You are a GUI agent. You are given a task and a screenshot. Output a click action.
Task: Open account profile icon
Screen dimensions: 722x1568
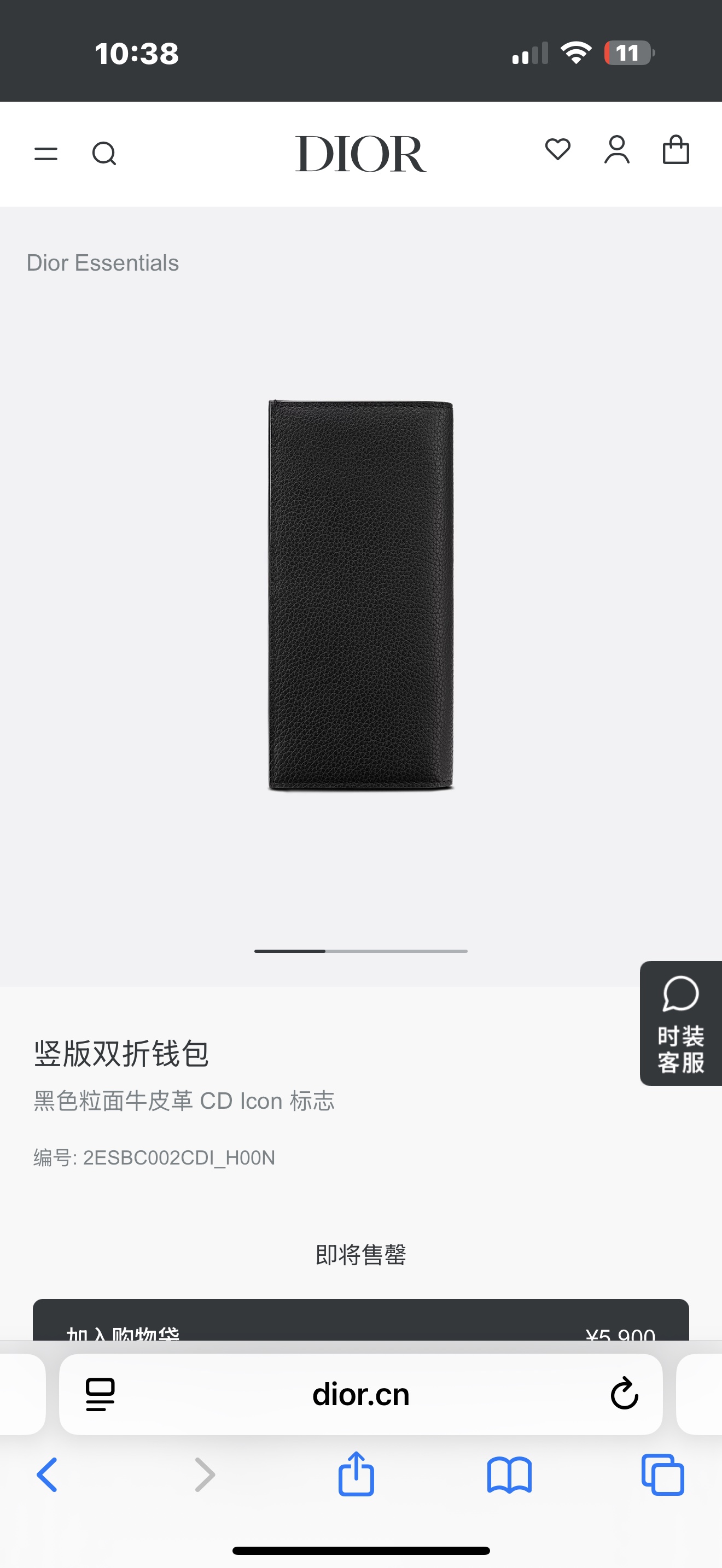(616, 150)
